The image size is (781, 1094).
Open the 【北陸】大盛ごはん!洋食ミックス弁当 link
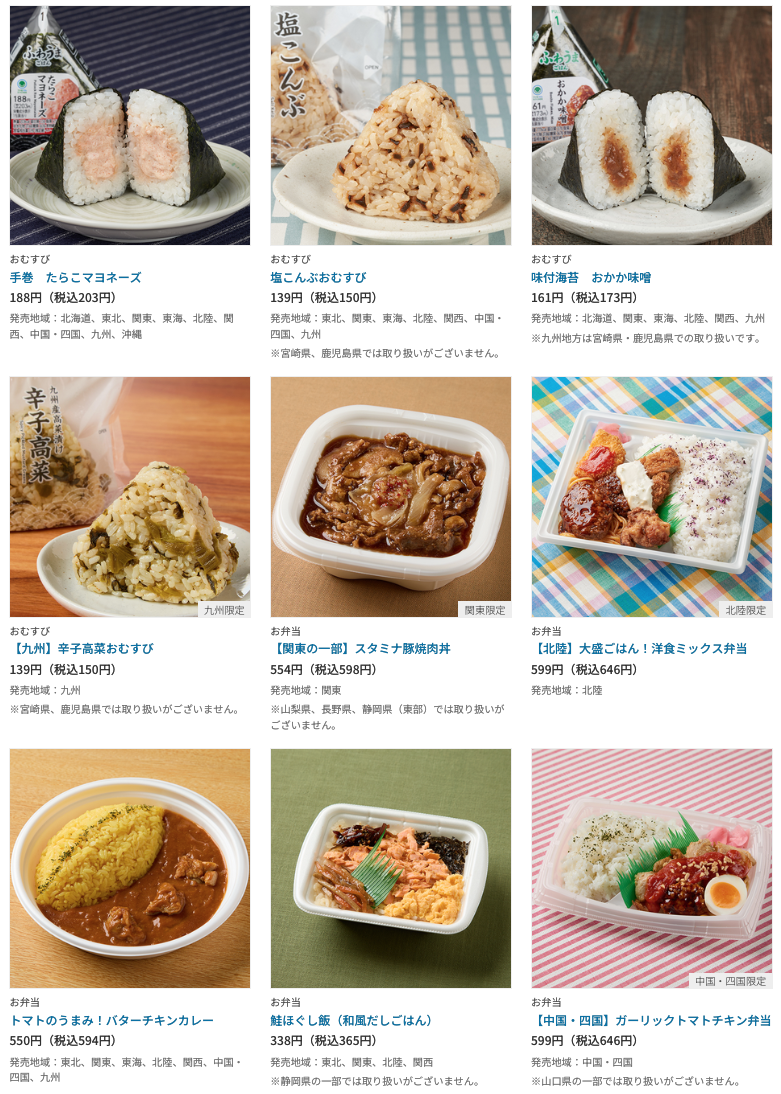click(639, 648)
